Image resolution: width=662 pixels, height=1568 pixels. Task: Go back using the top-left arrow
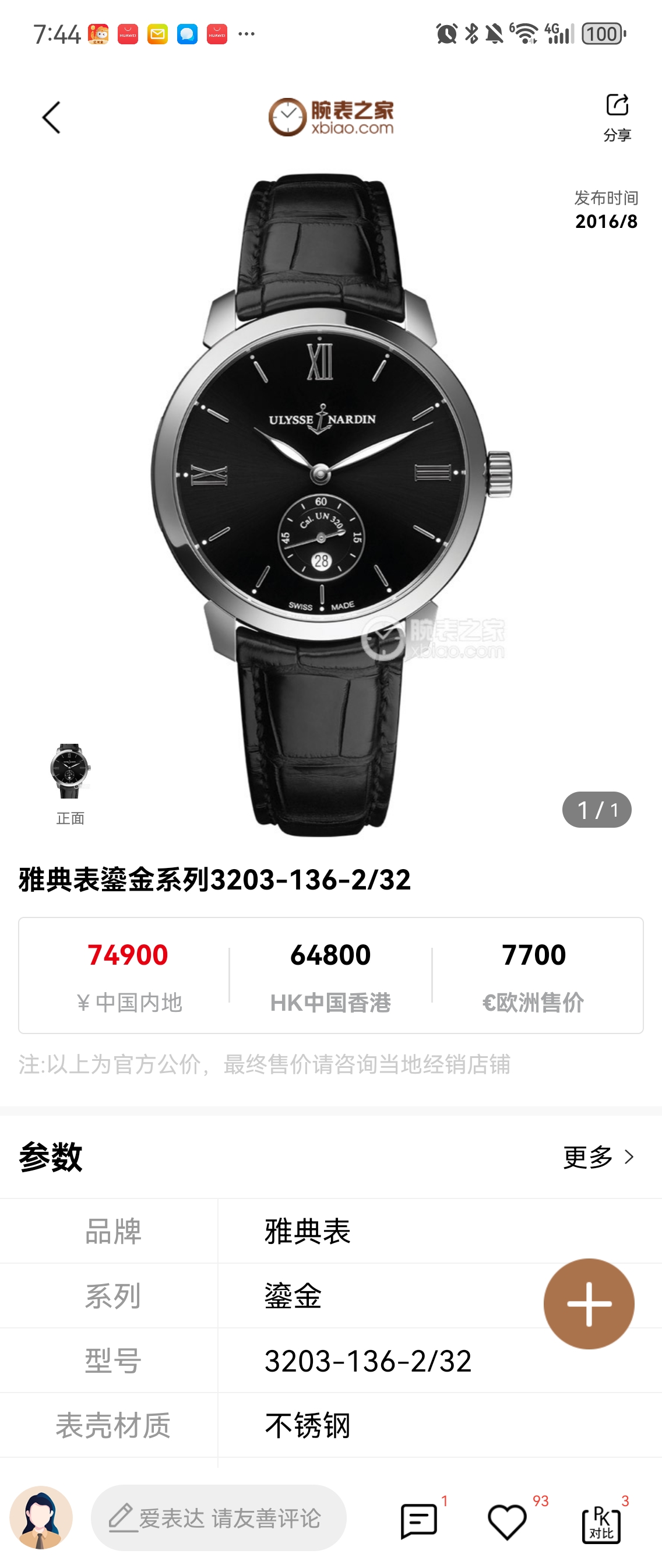[x=52, y=118]
